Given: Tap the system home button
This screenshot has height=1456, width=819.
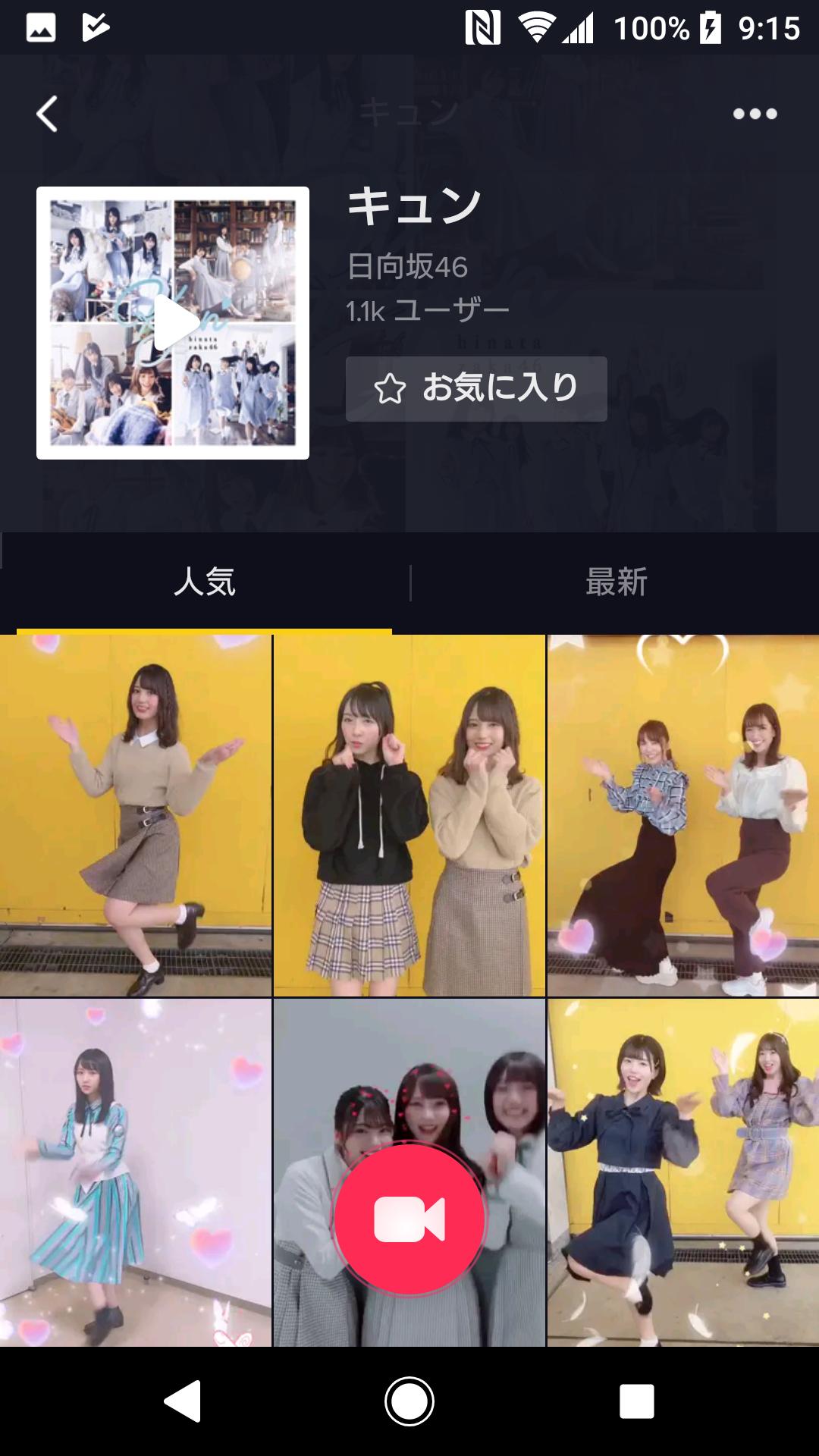Looking at the screenshot, I should click(409, 1401).
